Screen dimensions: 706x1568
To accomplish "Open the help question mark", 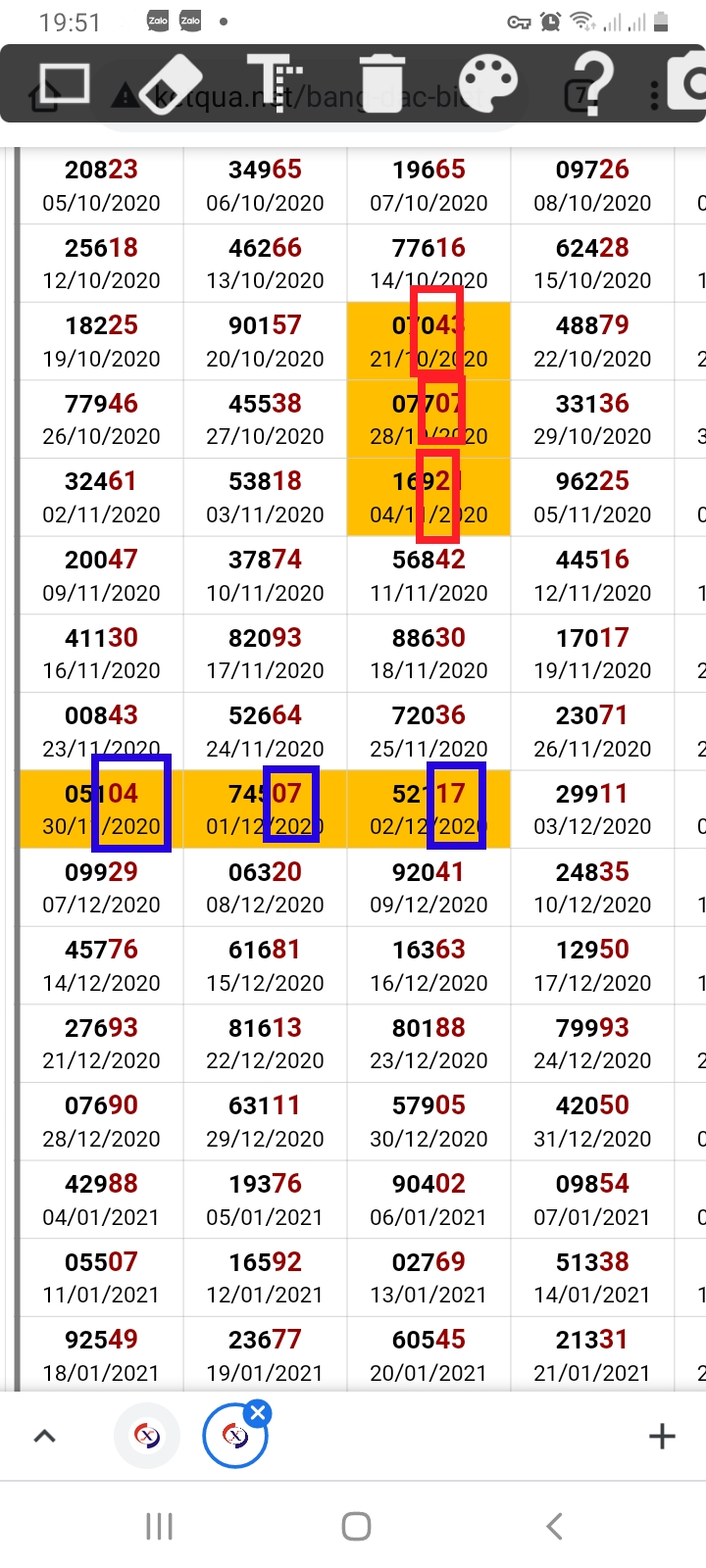I will pyautogui.click(x=591, y=83).
